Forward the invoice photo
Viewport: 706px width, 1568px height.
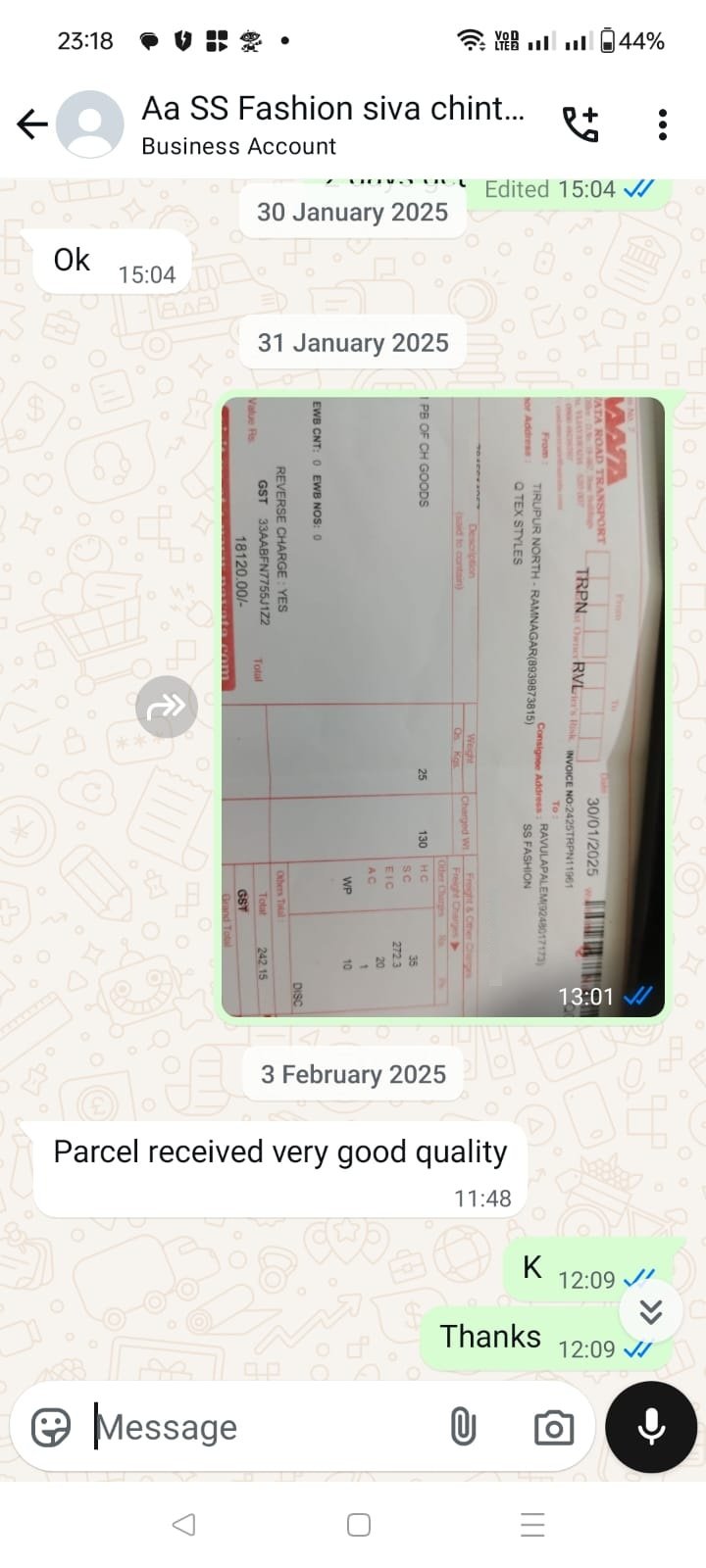pos(167,707)
